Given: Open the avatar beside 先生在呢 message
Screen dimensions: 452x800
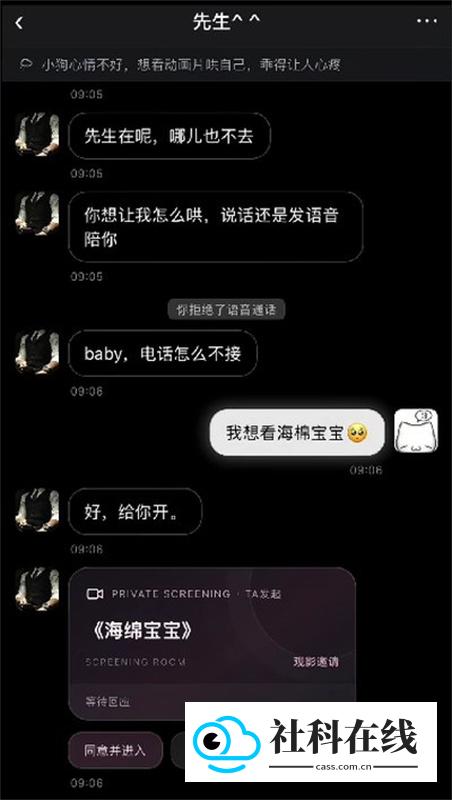Looking at the screenshot, I should point(37,134).
